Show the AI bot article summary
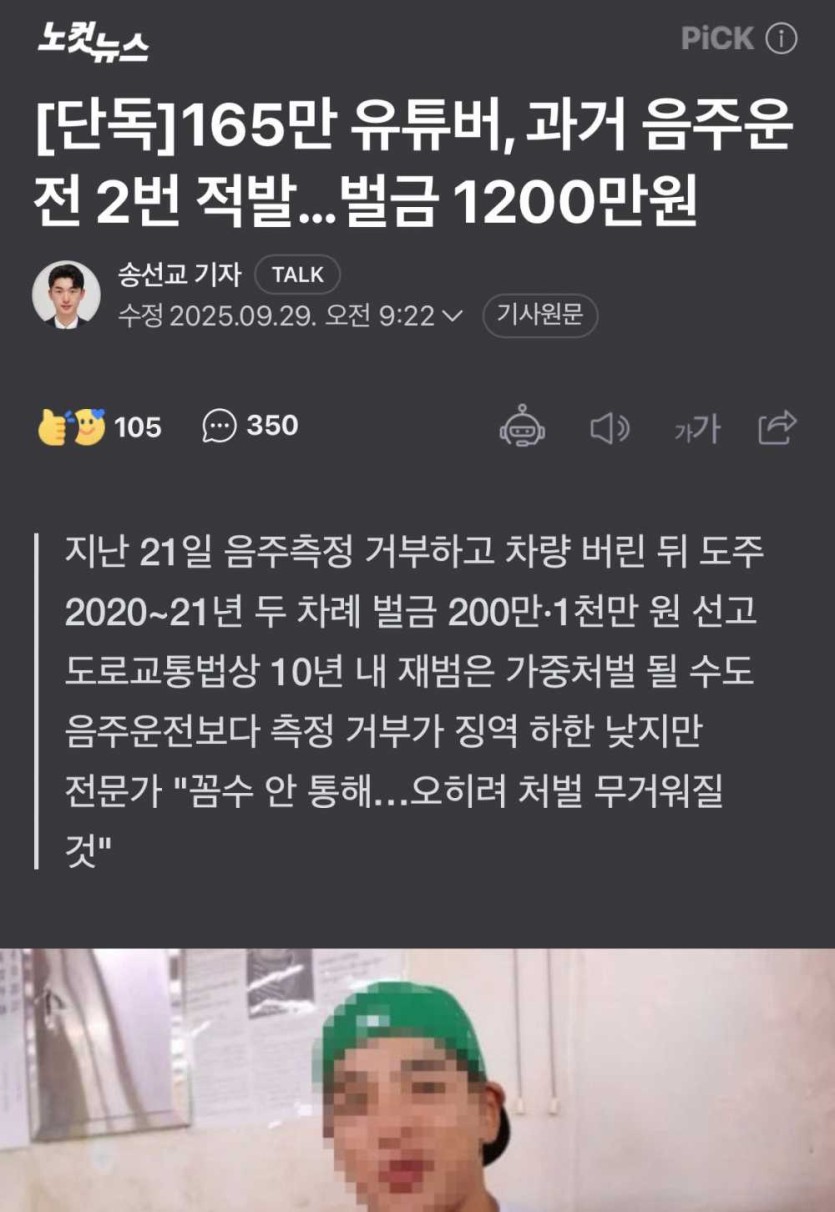The height and width of the screenshot is (1212, 835). [x=522, y=427]
